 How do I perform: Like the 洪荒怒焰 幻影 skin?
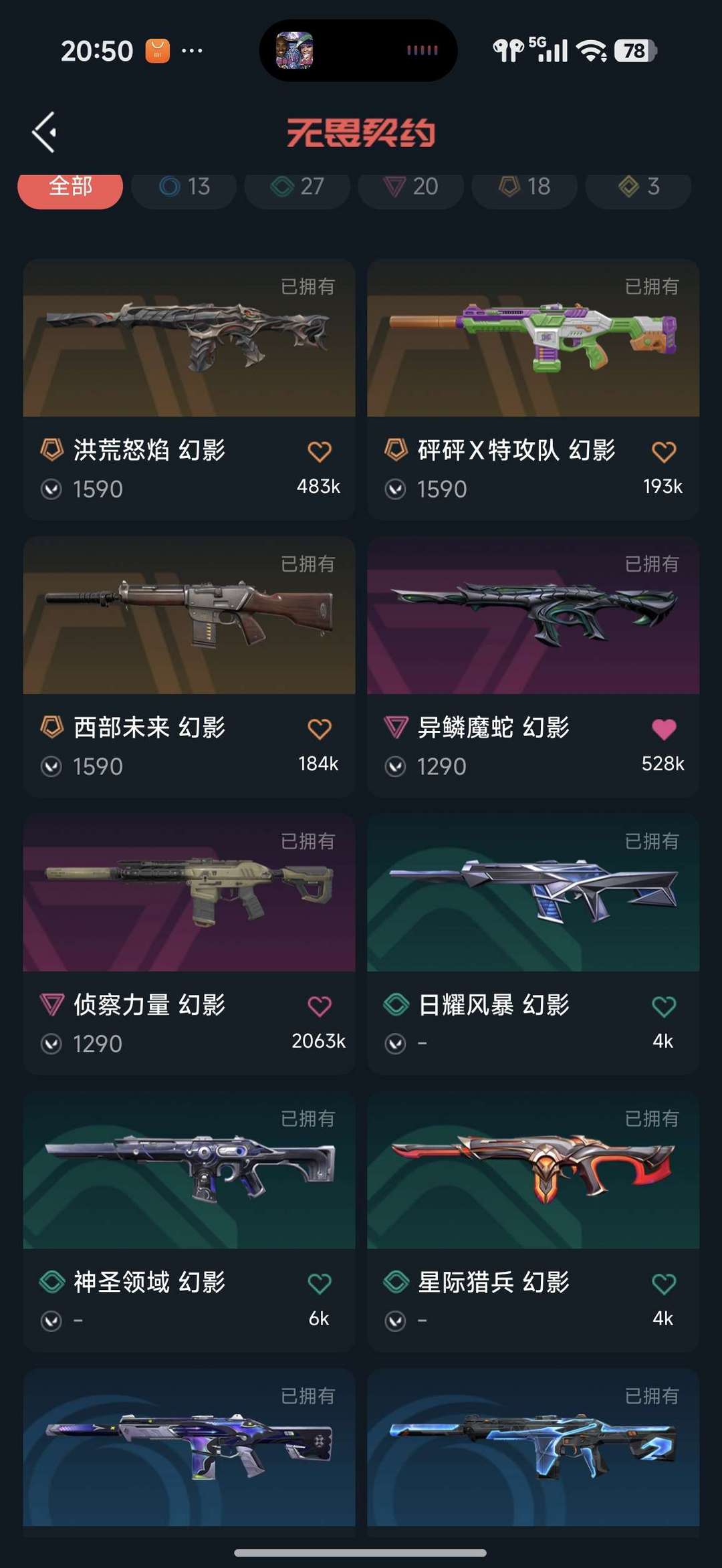tap(319, 452)
